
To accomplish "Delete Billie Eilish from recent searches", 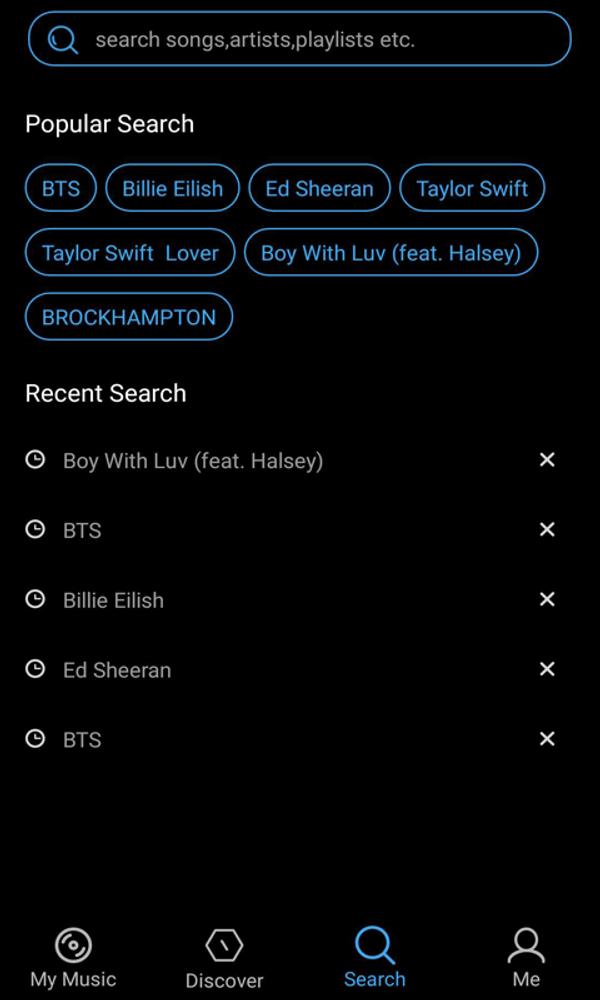I will pos(547,599).
